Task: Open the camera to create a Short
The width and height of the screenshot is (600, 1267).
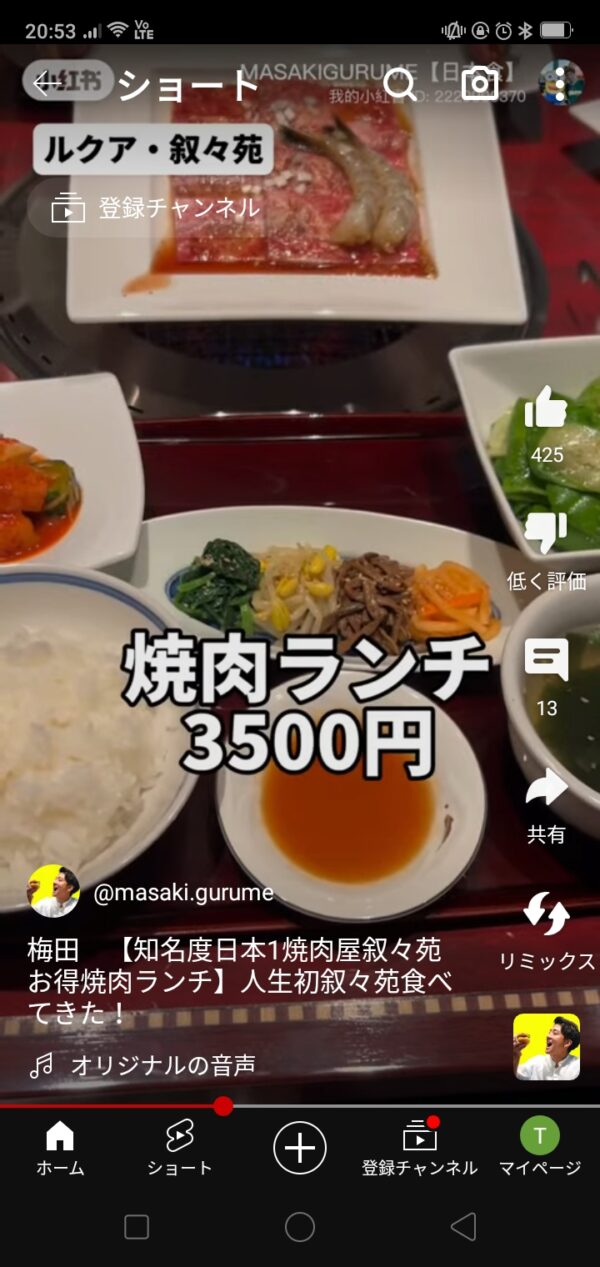Action: pos(480,84)
